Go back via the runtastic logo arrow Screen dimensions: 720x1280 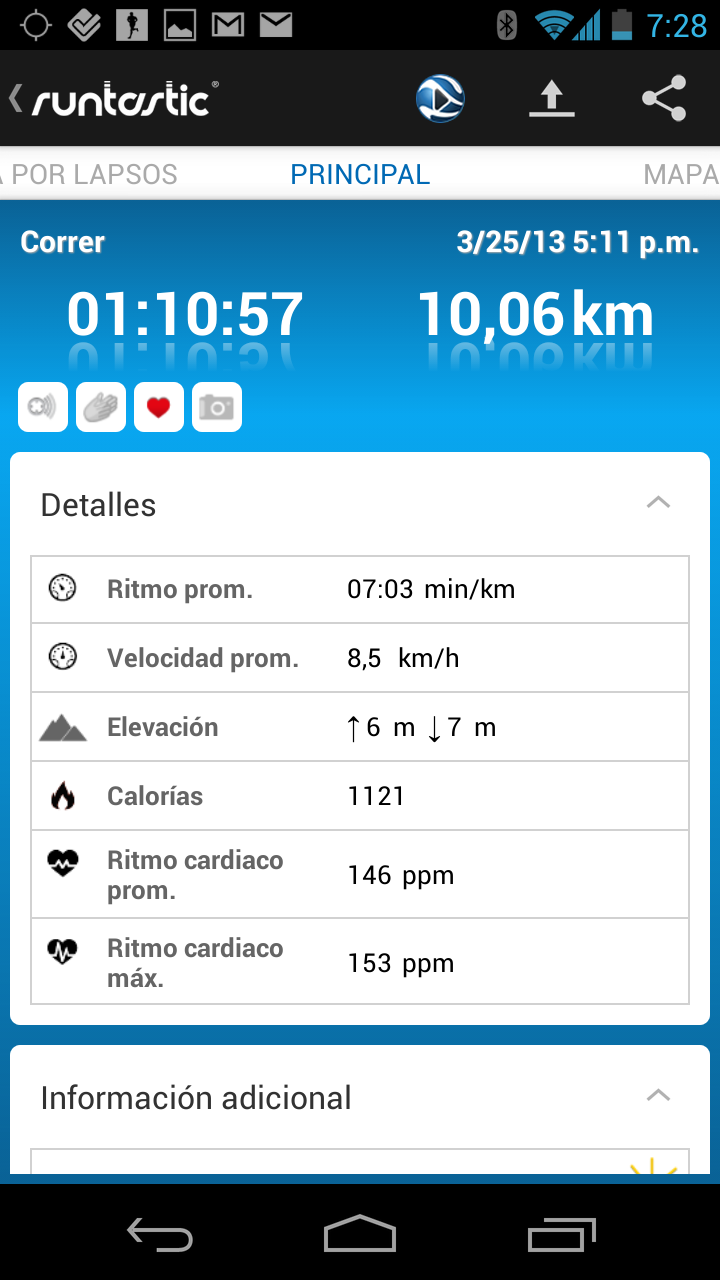click(110, 99)
